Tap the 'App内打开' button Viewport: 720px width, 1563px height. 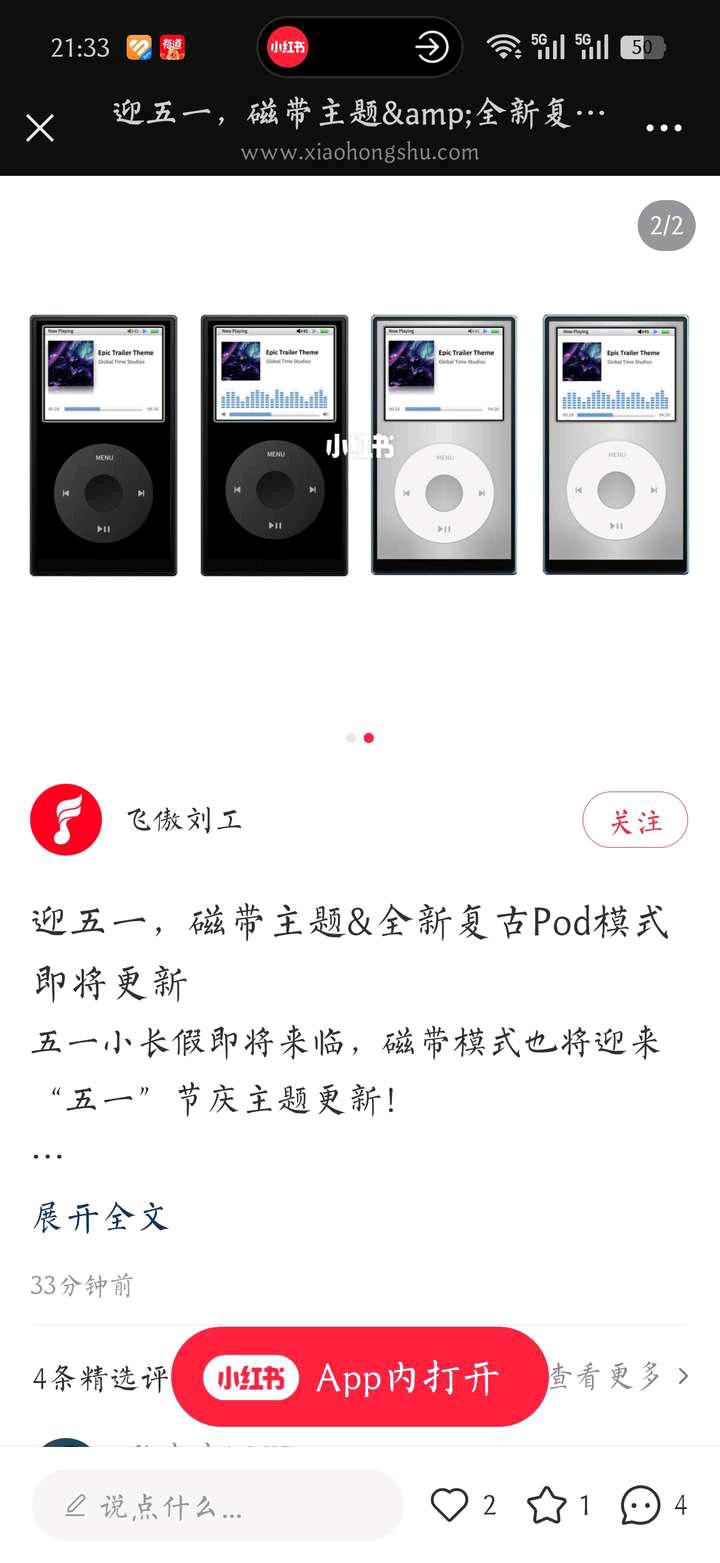[360, 1378]
